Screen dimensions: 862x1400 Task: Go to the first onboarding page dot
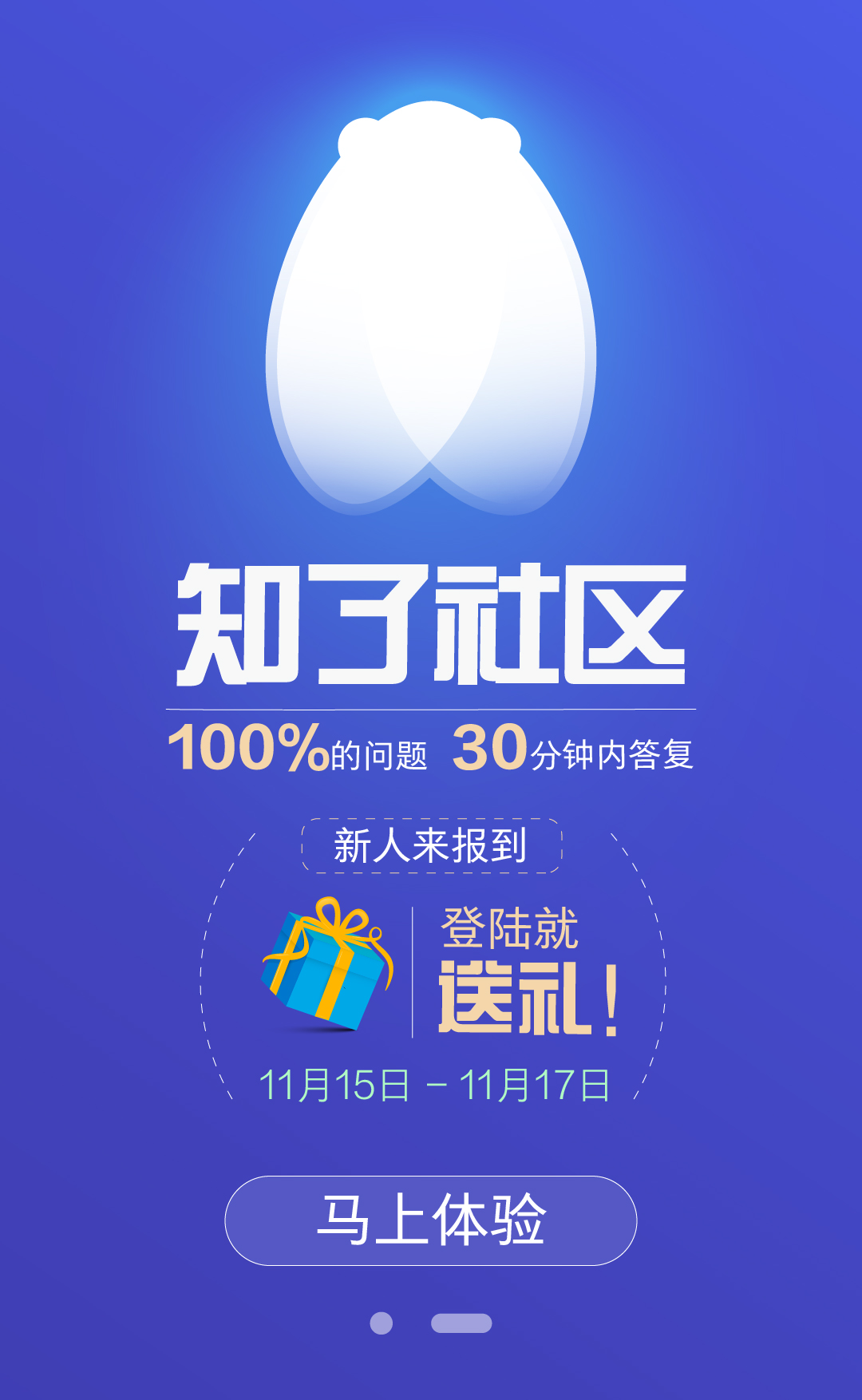[x=382, y=1323]
